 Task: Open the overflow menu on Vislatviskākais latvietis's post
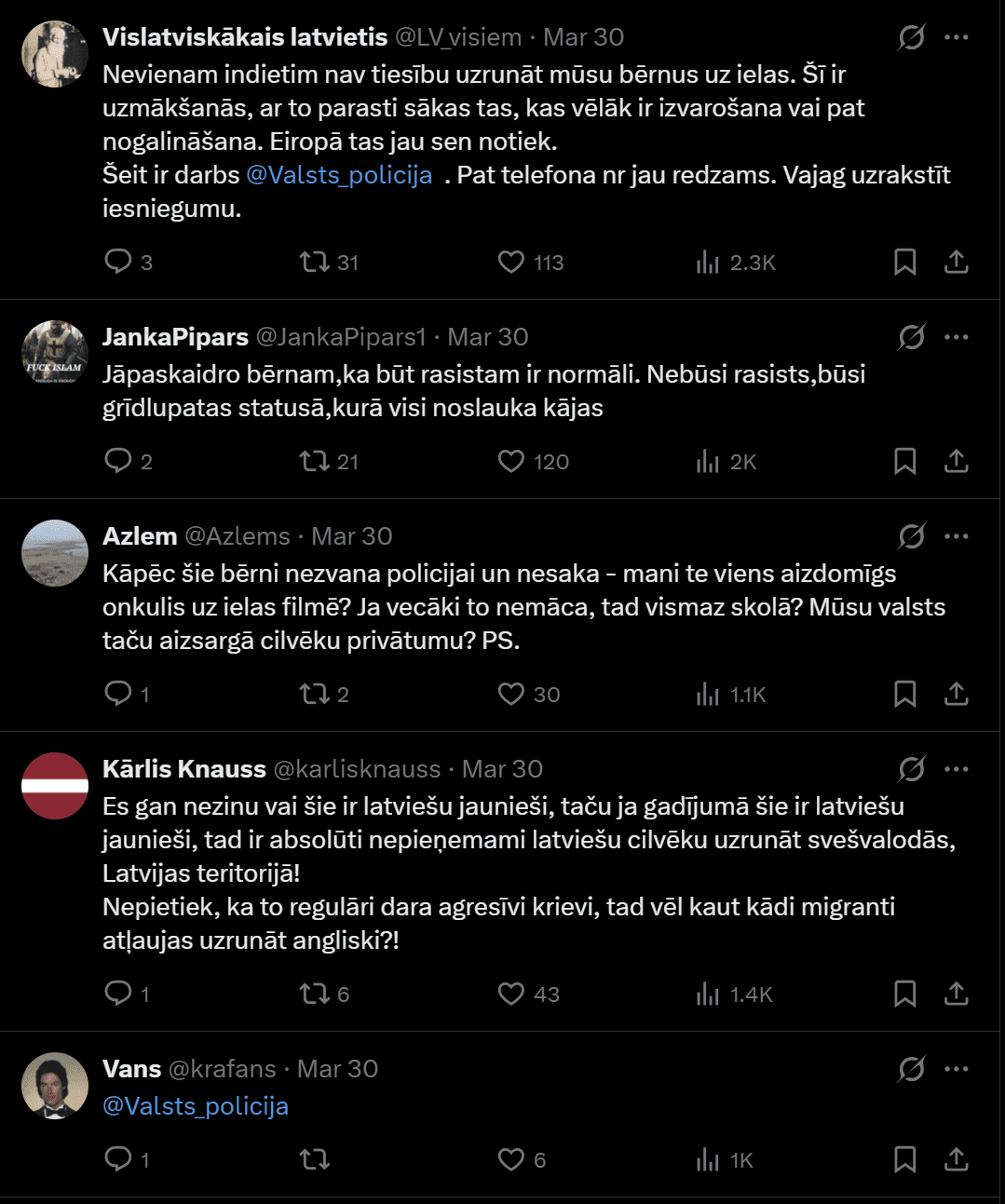956,37
